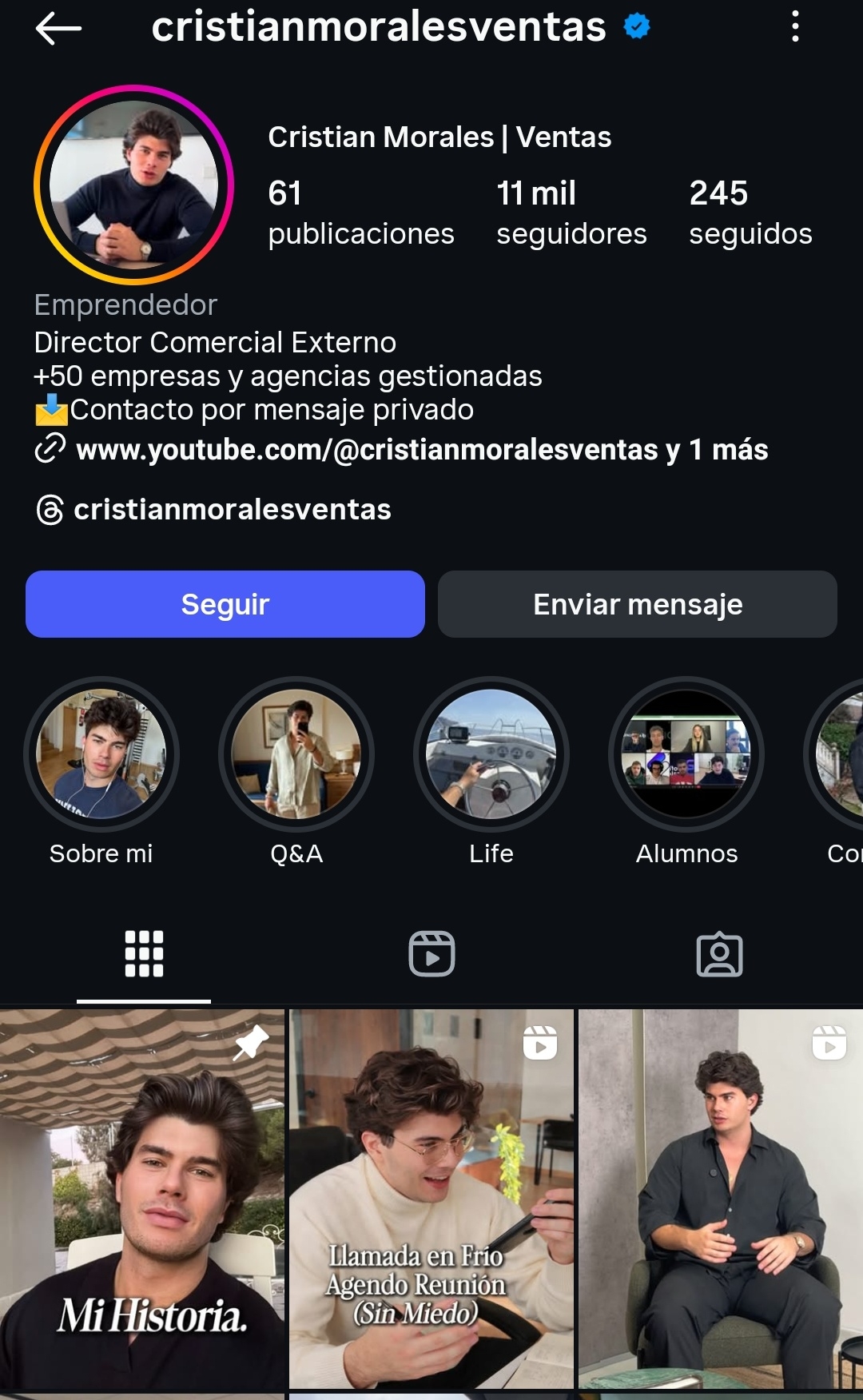Open the Sobre mi highlight
The height and width of the screenshot is (1400, 863).
click(x=101, y=754)
